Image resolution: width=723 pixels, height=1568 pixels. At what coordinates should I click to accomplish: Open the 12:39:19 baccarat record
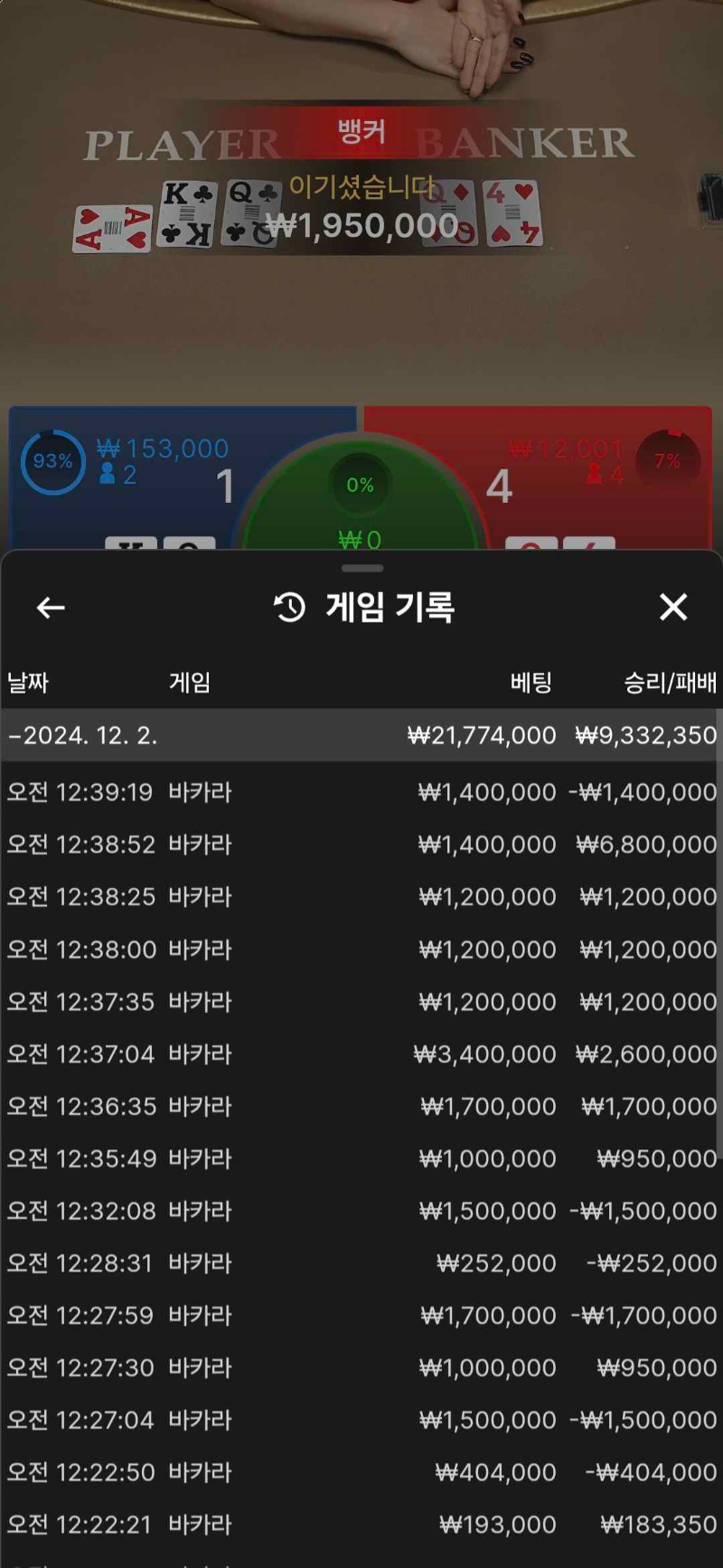click(360, 792)
